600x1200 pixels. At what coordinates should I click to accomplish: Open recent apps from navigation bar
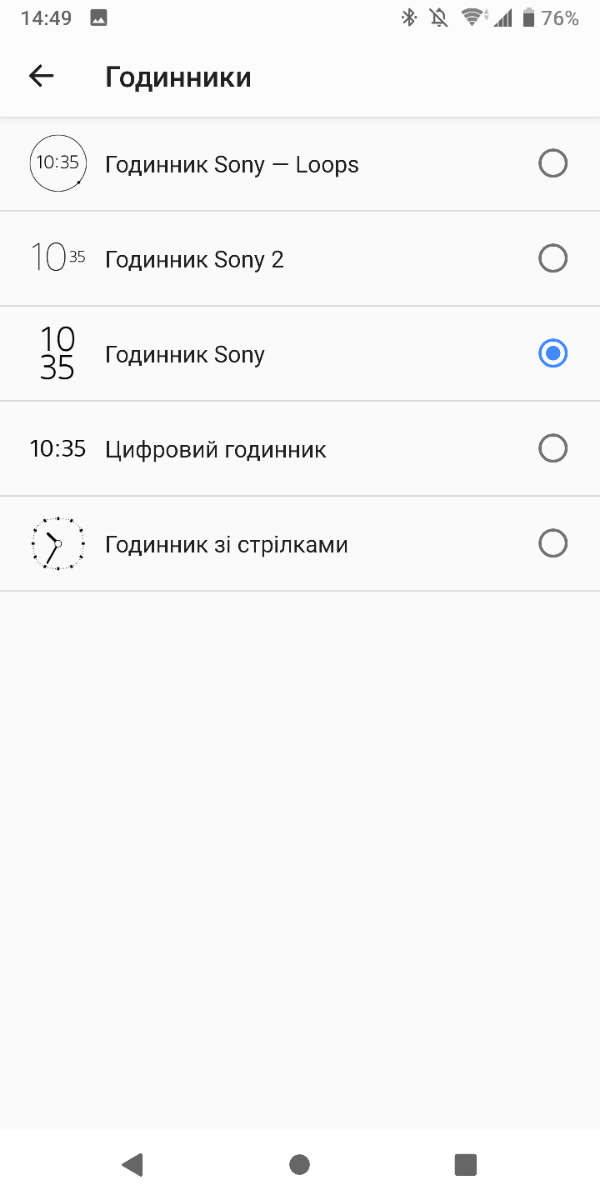(465, 1164)
